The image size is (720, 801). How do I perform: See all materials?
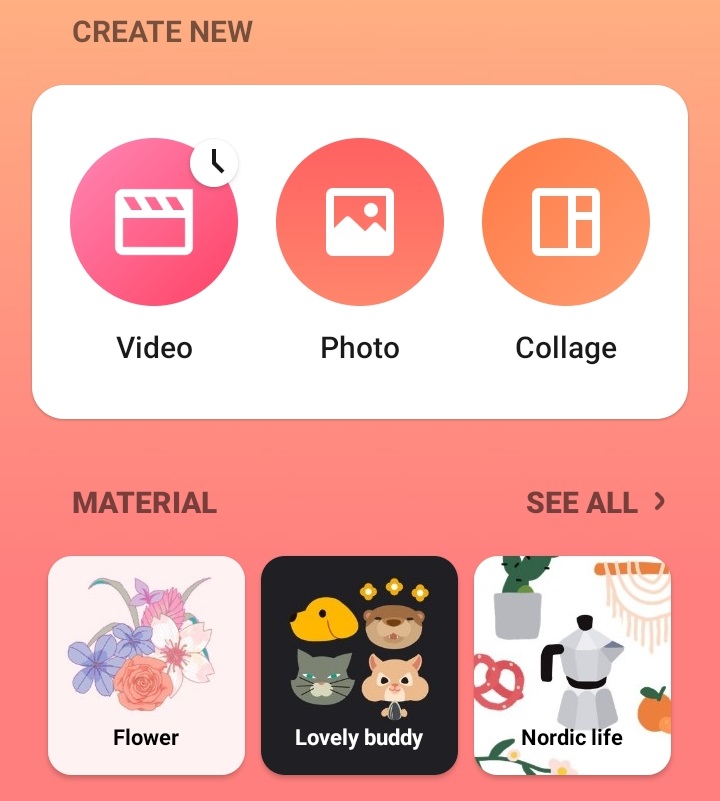click(595, 502)
